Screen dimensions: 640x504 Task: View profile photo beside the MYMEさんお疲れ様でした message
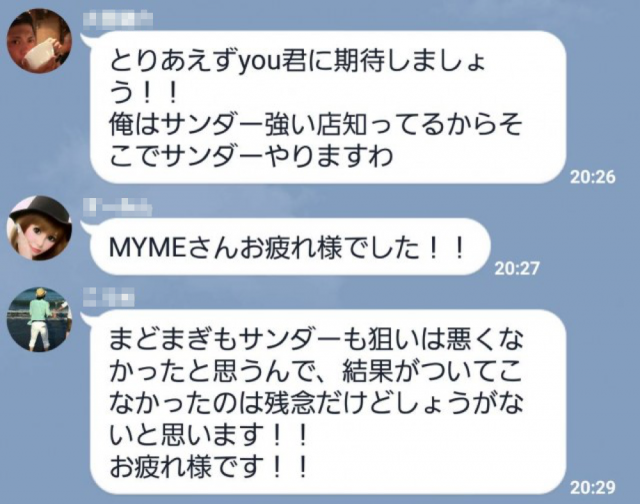(x=40, y=228)
